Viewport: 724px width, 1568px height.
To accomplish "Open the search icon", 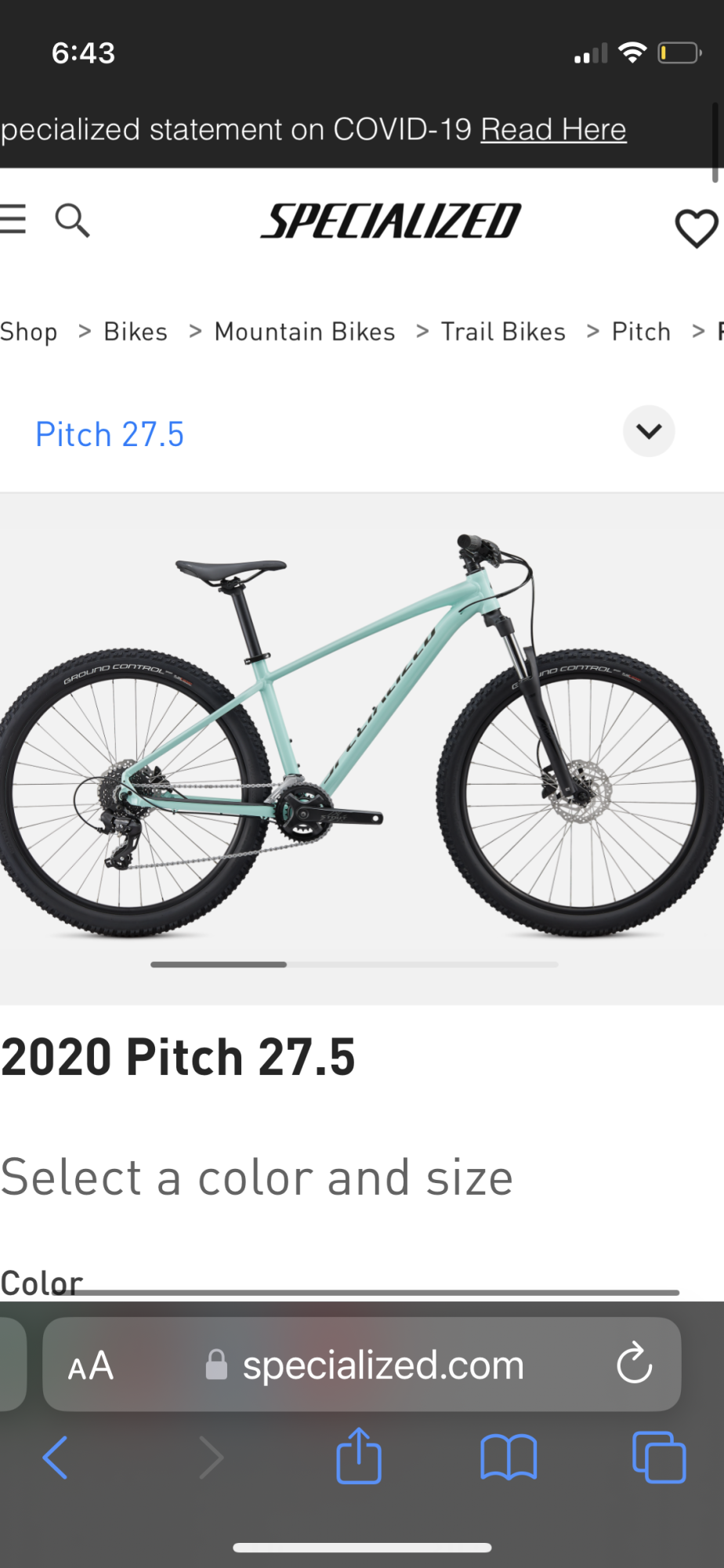I will [x=72, y=220].
